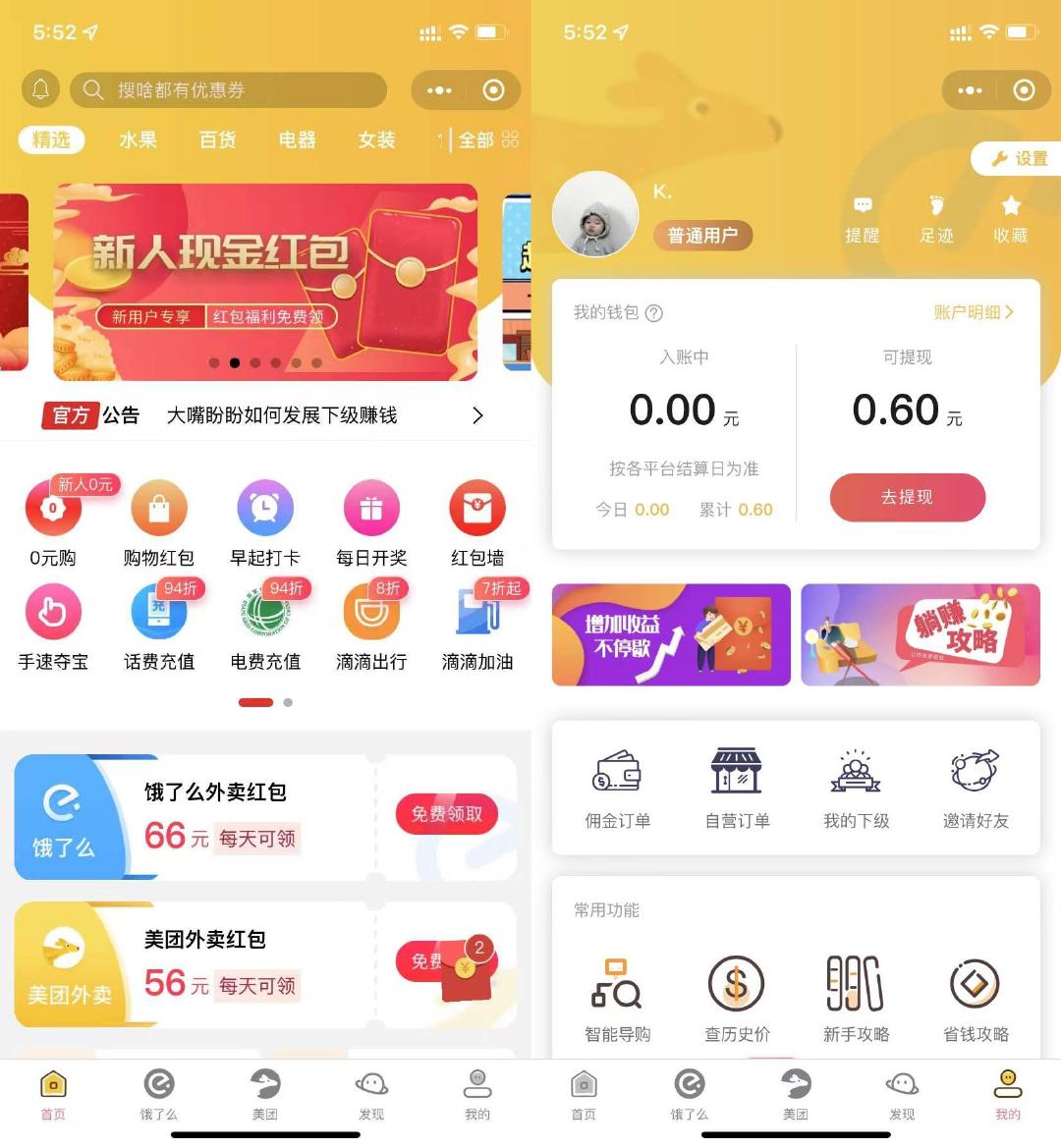Switch to the 水果 category tab
The width and height of the screenshot is (1061, 1148).
click(x=138, y=140)
